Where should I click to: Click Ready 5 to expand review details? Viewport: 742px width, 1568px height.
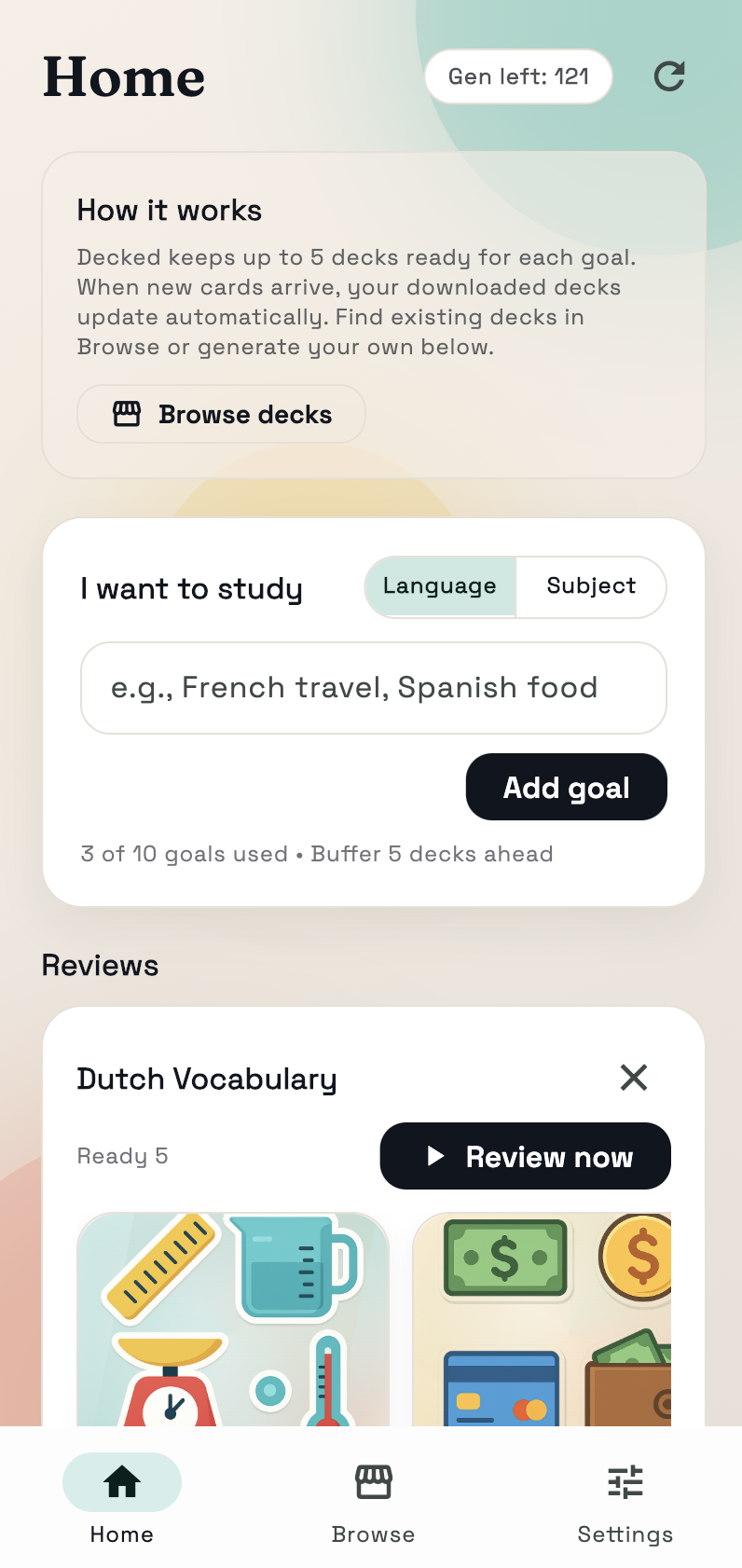point(122,1156)
